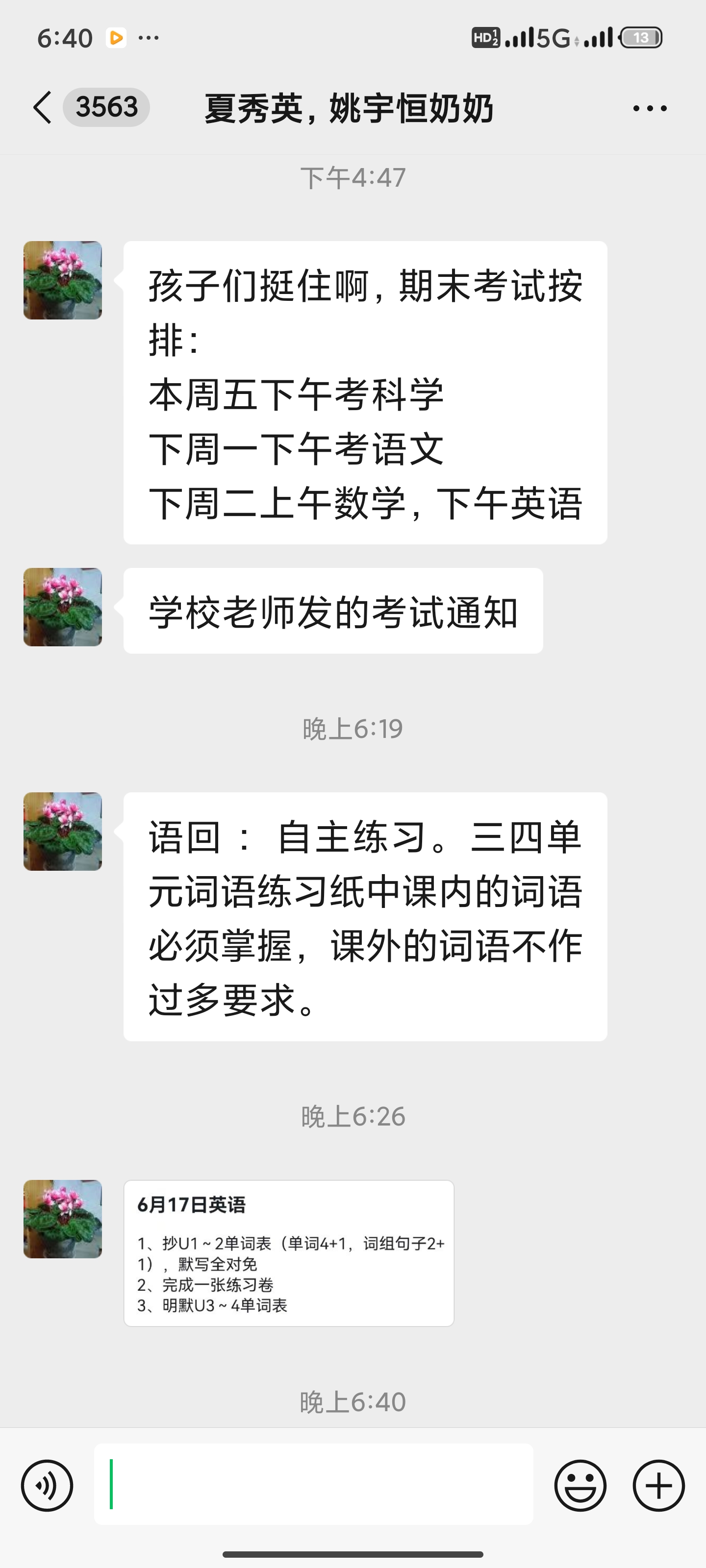Switch to voice message input
The width and height of the screenshot is (706, 1568).
click(x=47, y=1485)
